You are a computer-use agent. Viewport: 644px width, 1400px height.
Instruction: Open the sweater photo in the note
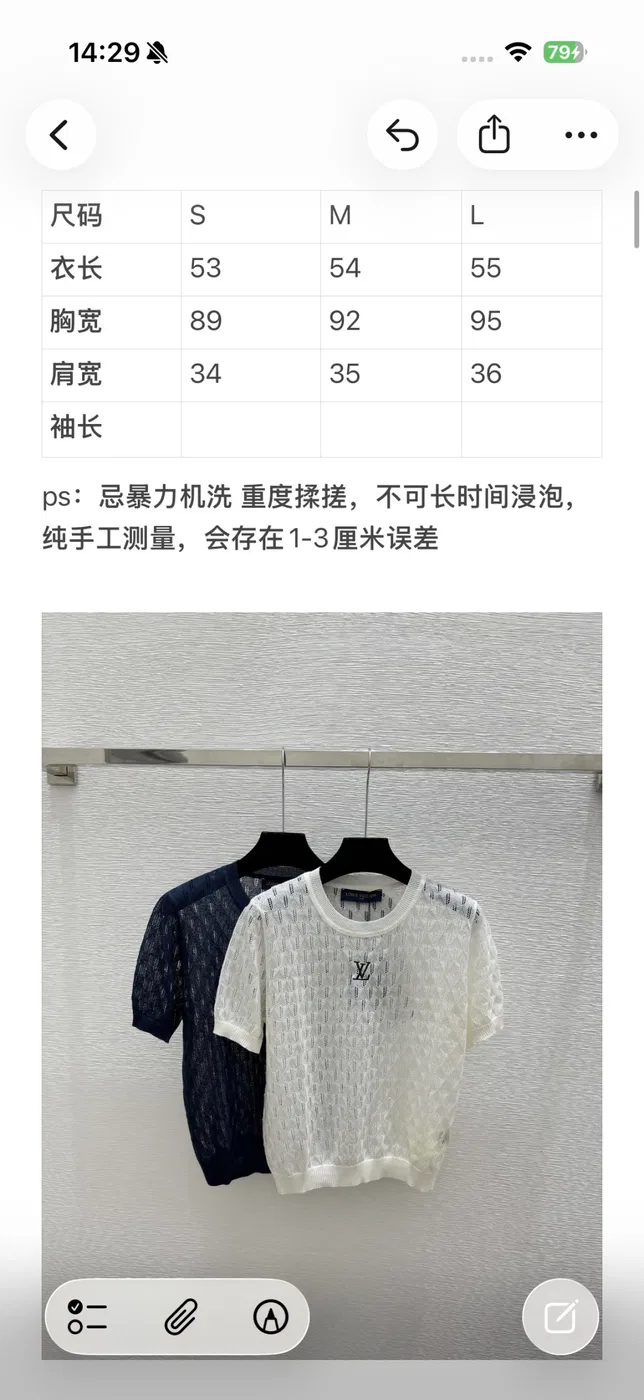click(322, 985)
